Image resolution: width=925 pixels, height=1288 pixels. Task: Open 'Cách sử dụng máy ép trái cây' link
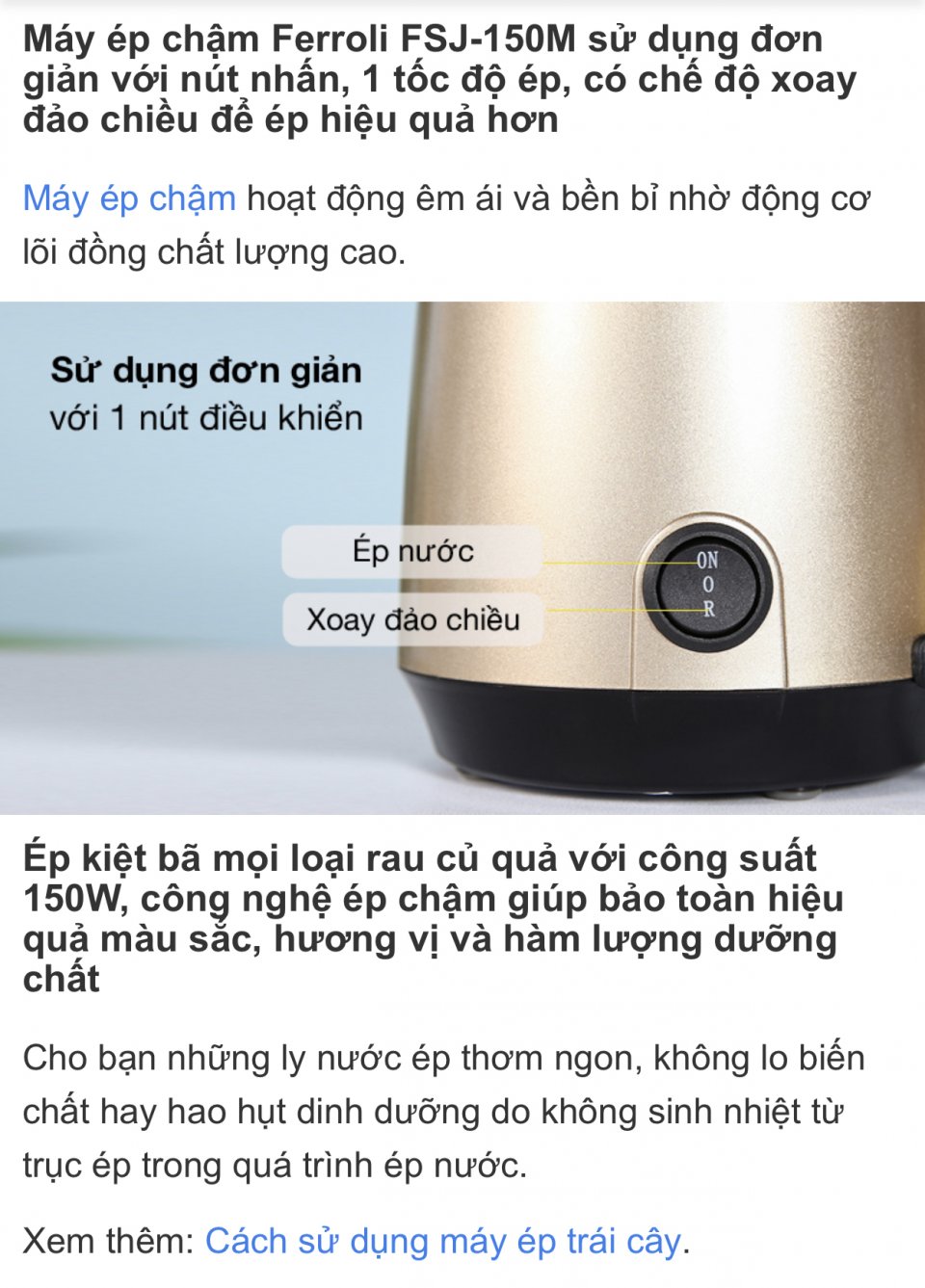442,1241
